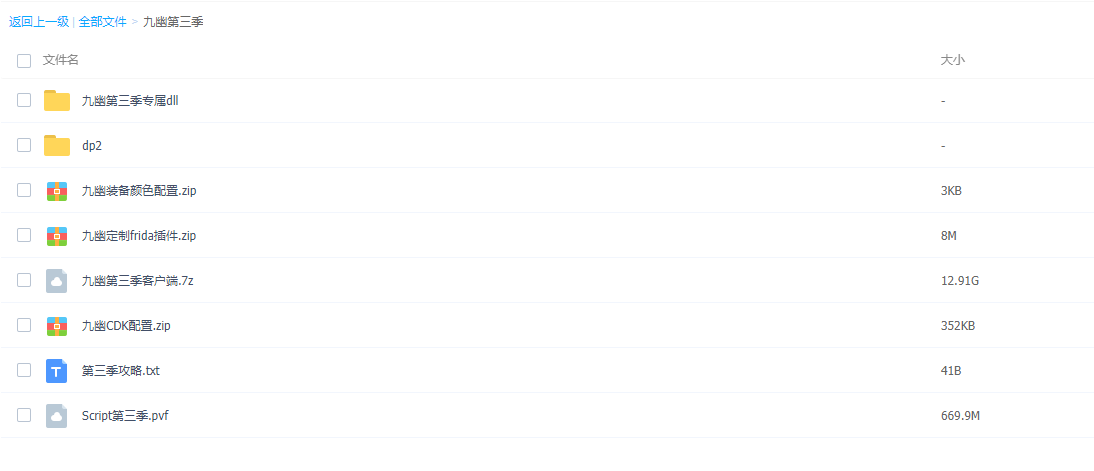Open file 九幽定制frida插件.zip

(x=139, y=235)
